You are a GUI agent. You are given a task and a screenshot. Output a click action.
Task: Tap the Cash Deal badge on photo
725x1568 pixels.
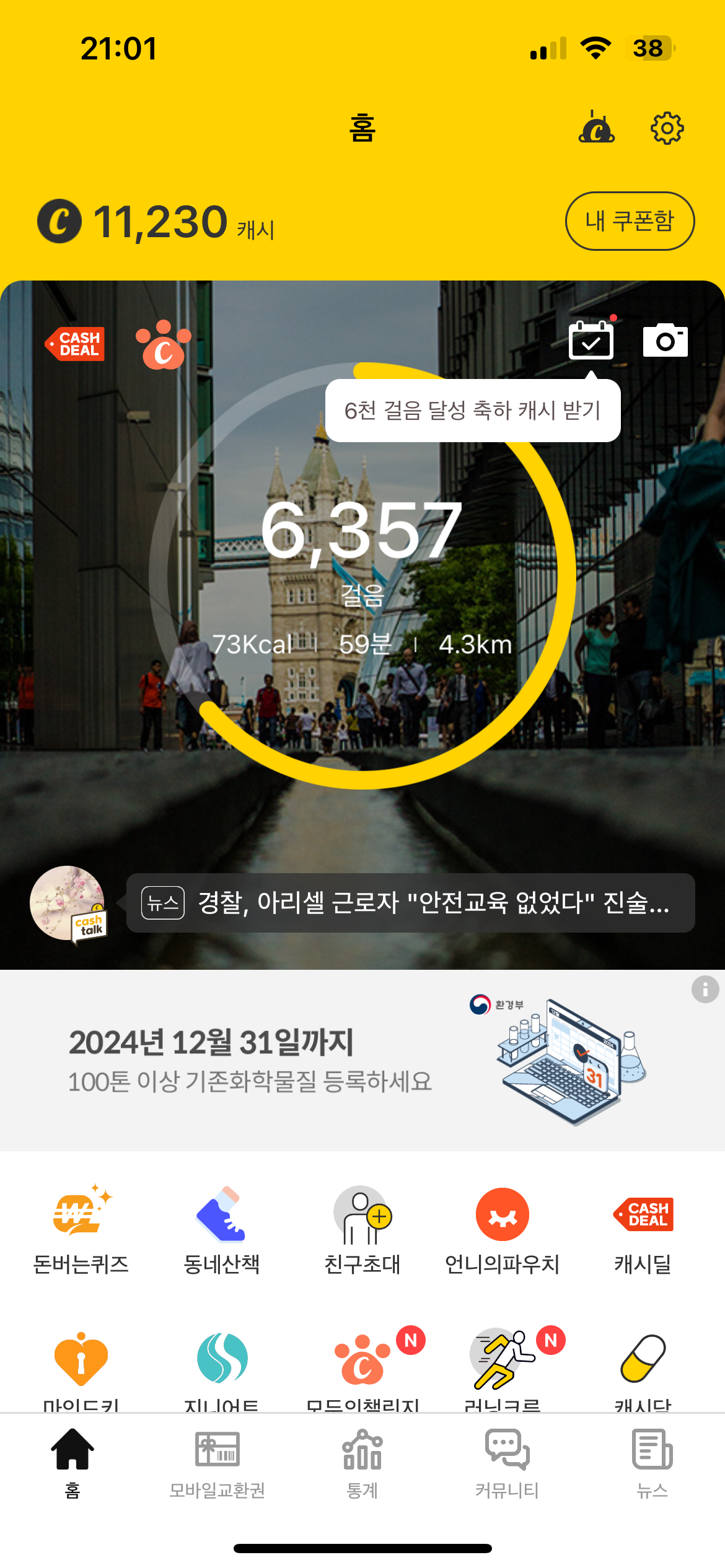(75, 344)
